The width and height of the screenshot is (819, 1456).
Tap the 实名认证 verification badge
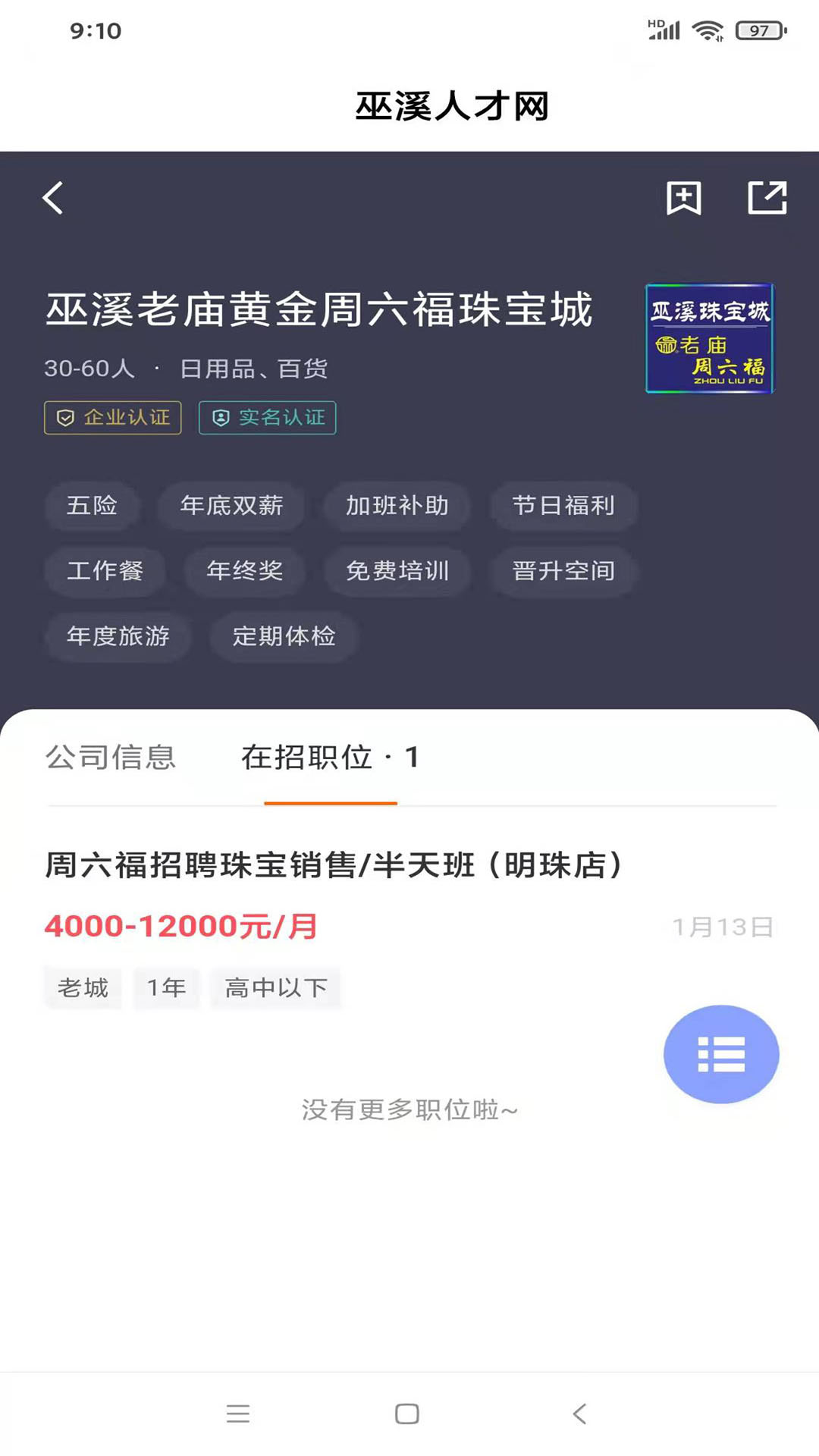[267, 418]
